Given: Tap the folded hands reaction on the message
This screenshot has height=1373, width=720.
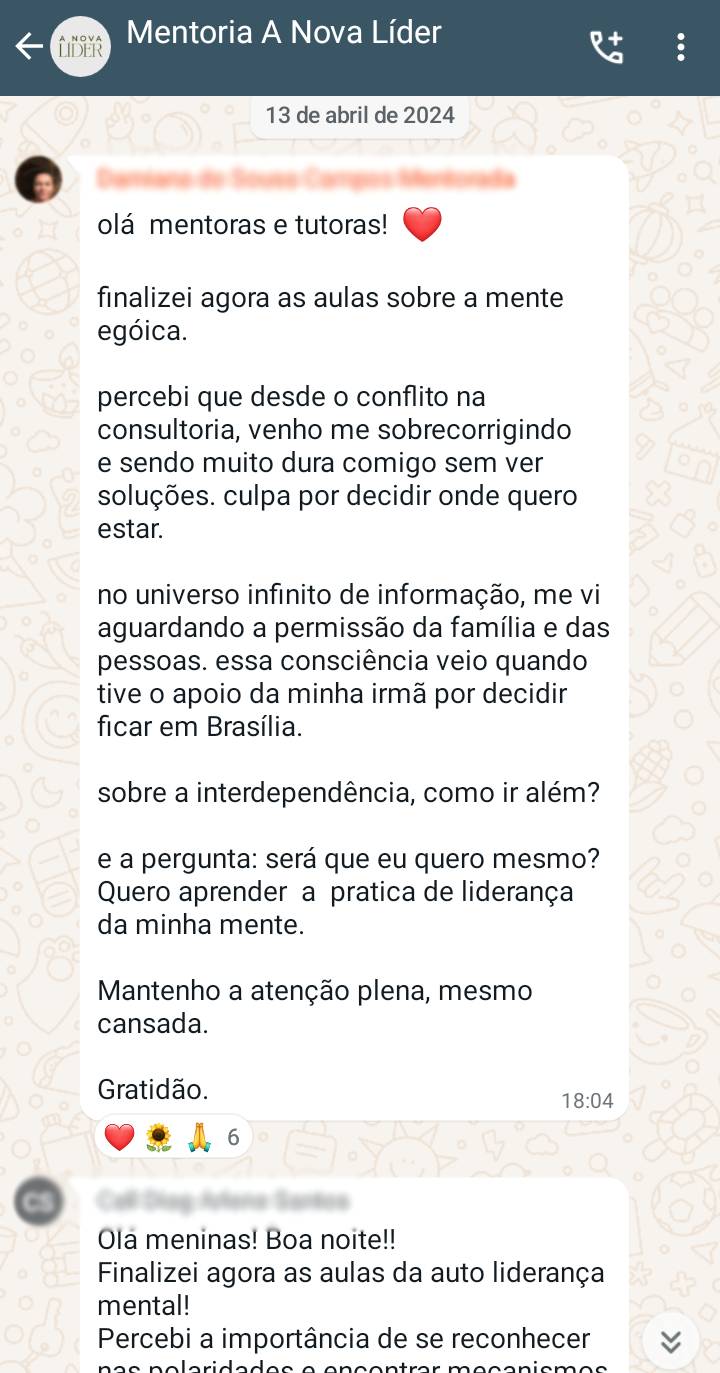Looking at the screenshot, I should tap(199, 1136).
